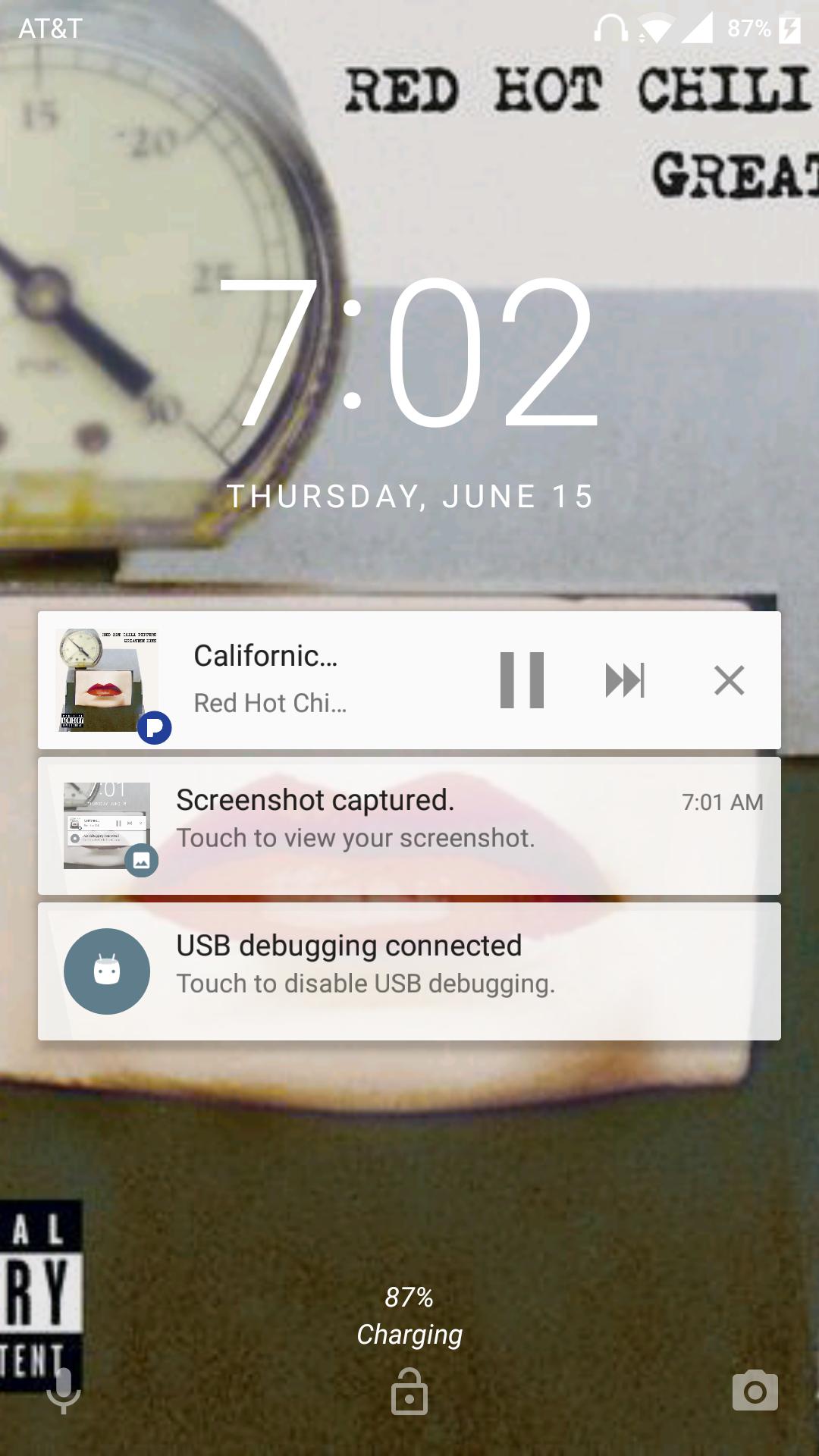Tap the voice assist microphone icon
Viewport: 819px width, 1456px height.
click(64, 1391)
